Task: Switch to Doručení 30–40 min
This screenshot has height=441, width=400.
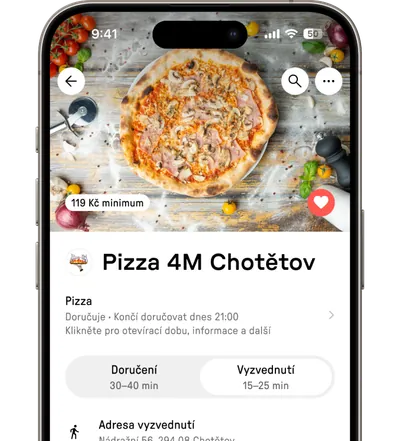Action: click(x=134, y=377)
